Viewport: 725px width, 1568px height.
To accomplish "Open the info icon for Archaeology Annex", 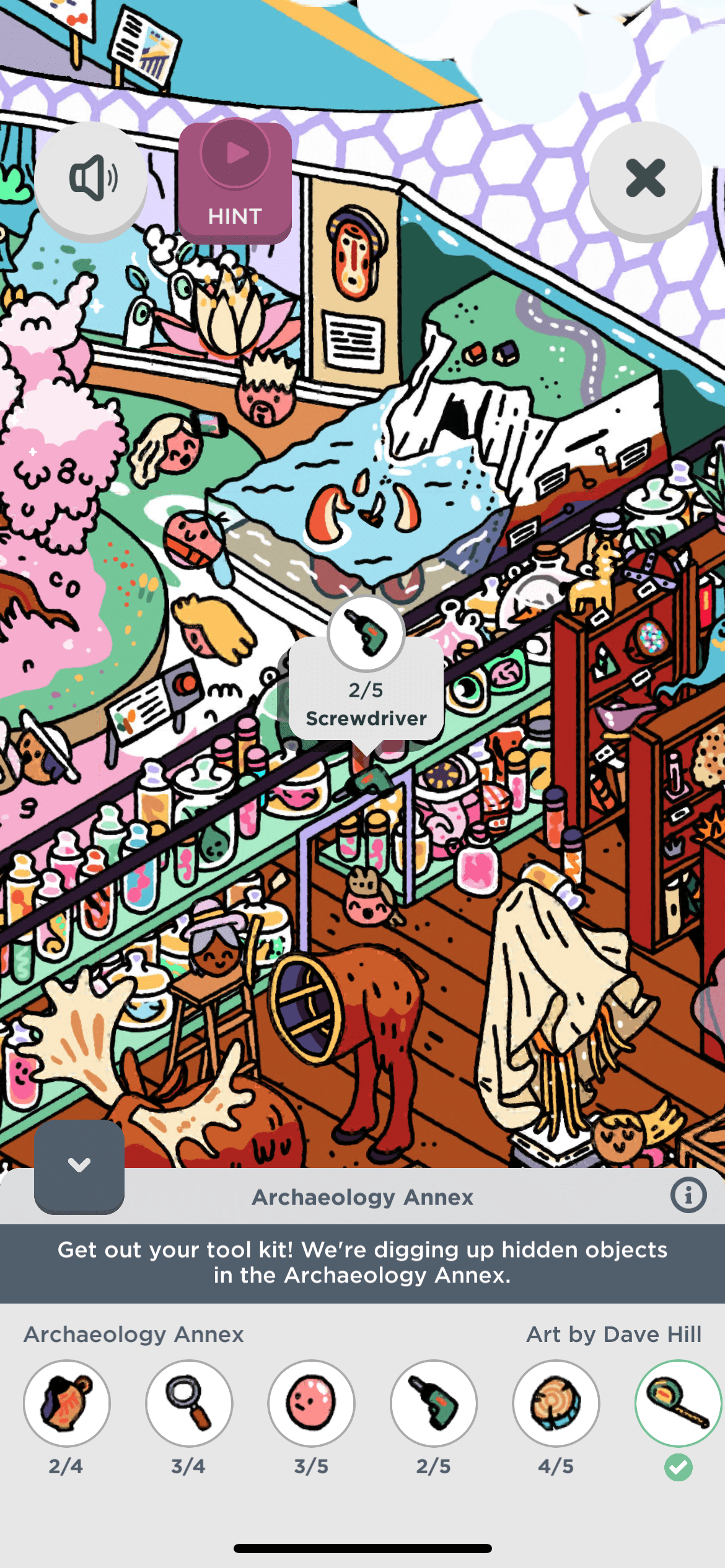I will pyautogui.click(x=688, y=1195).
